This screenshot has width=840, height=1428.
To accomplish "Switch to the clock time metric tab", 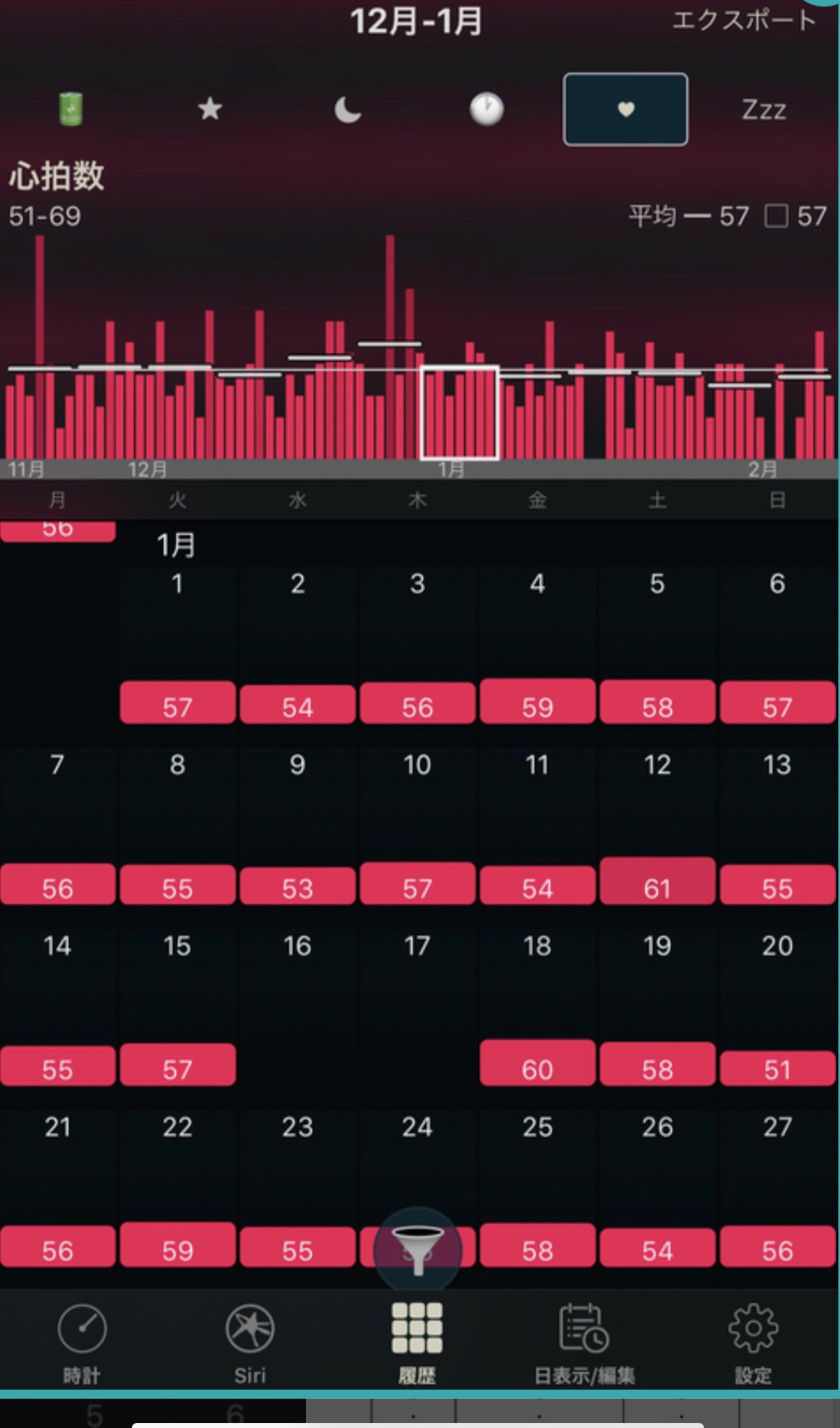I will (x=487, y=109).
